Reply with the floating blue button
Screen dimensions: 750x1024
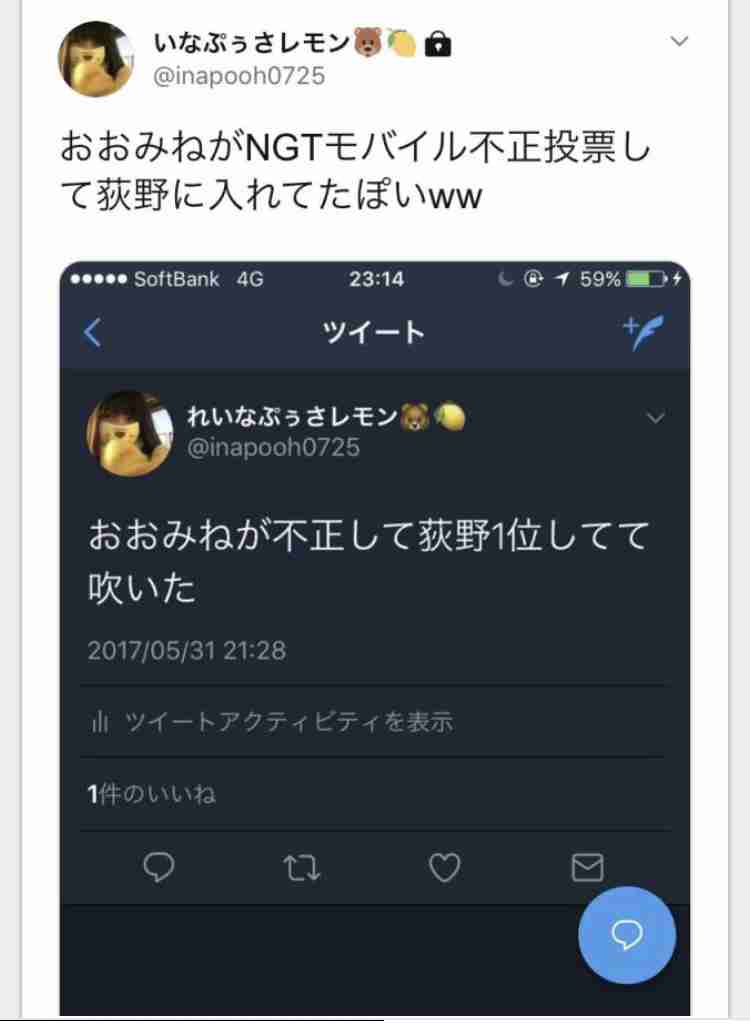tap(627, 935)
